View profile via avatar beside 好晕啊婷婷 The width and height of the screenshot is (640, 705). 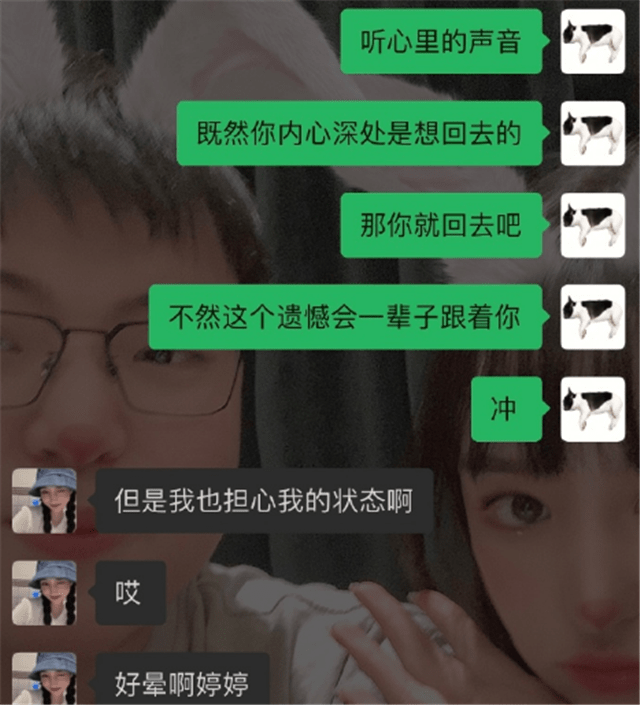point(44,680)
